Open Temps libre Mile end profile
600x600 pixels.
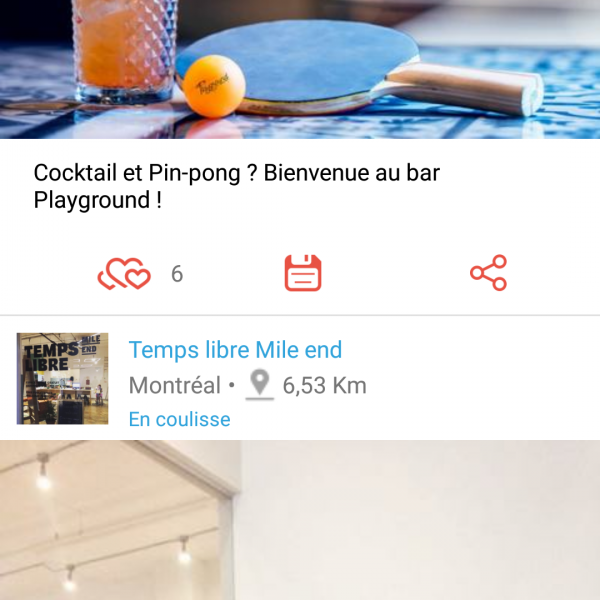[x=235, y=350]
